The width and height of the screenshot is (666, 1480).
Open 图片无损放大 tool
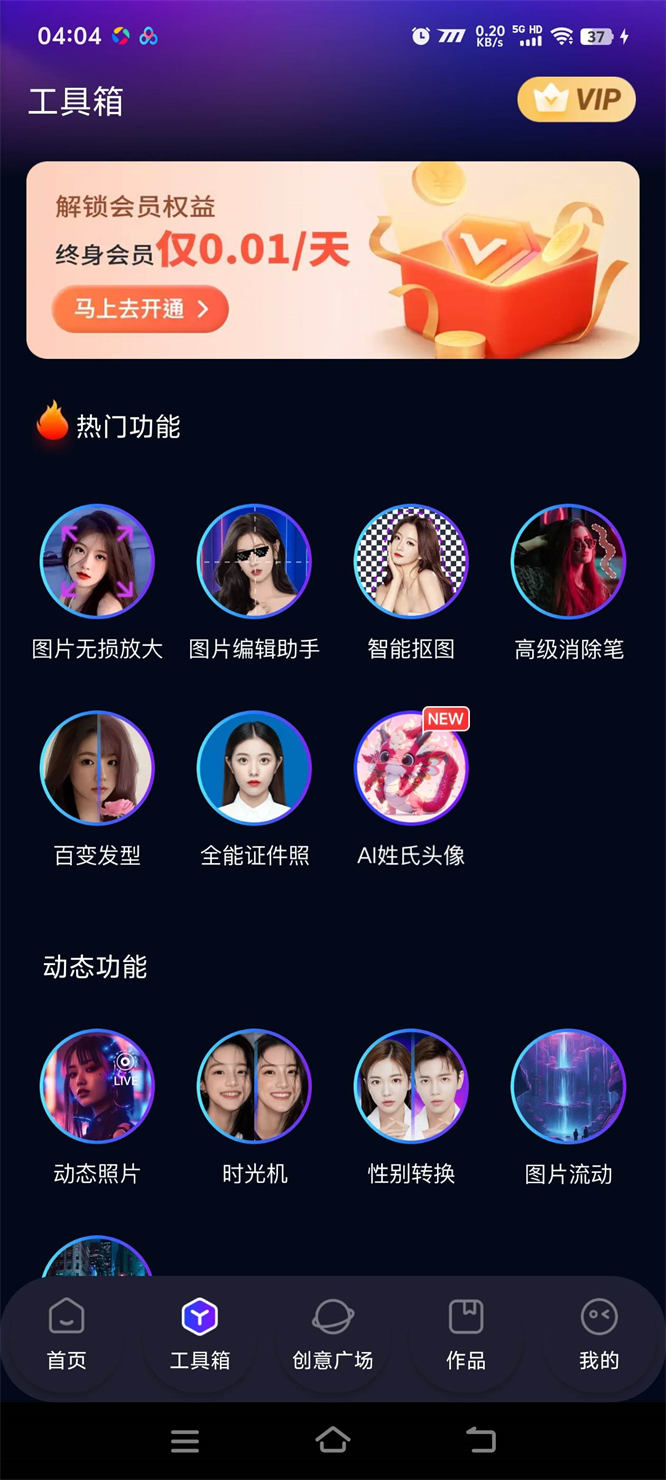(97, 561)
